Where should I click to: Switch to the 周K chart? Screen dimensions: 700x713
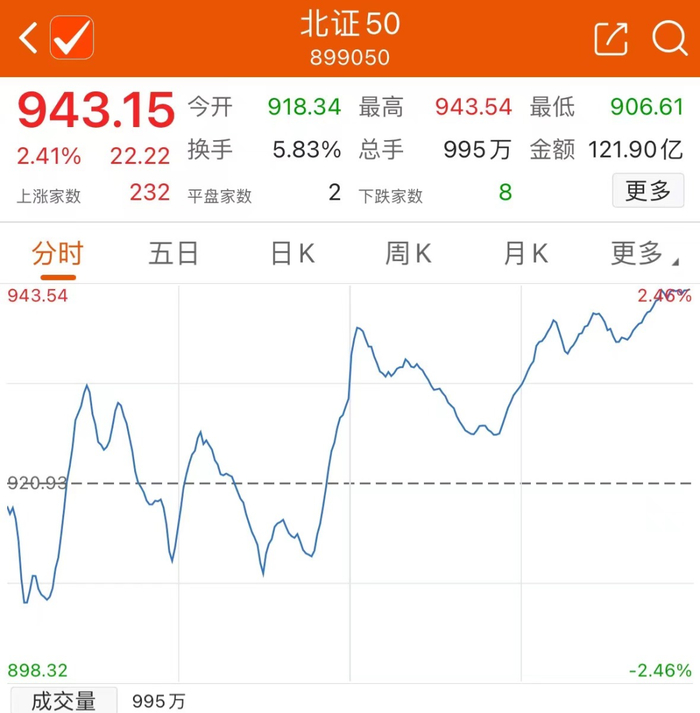point(408,254)
